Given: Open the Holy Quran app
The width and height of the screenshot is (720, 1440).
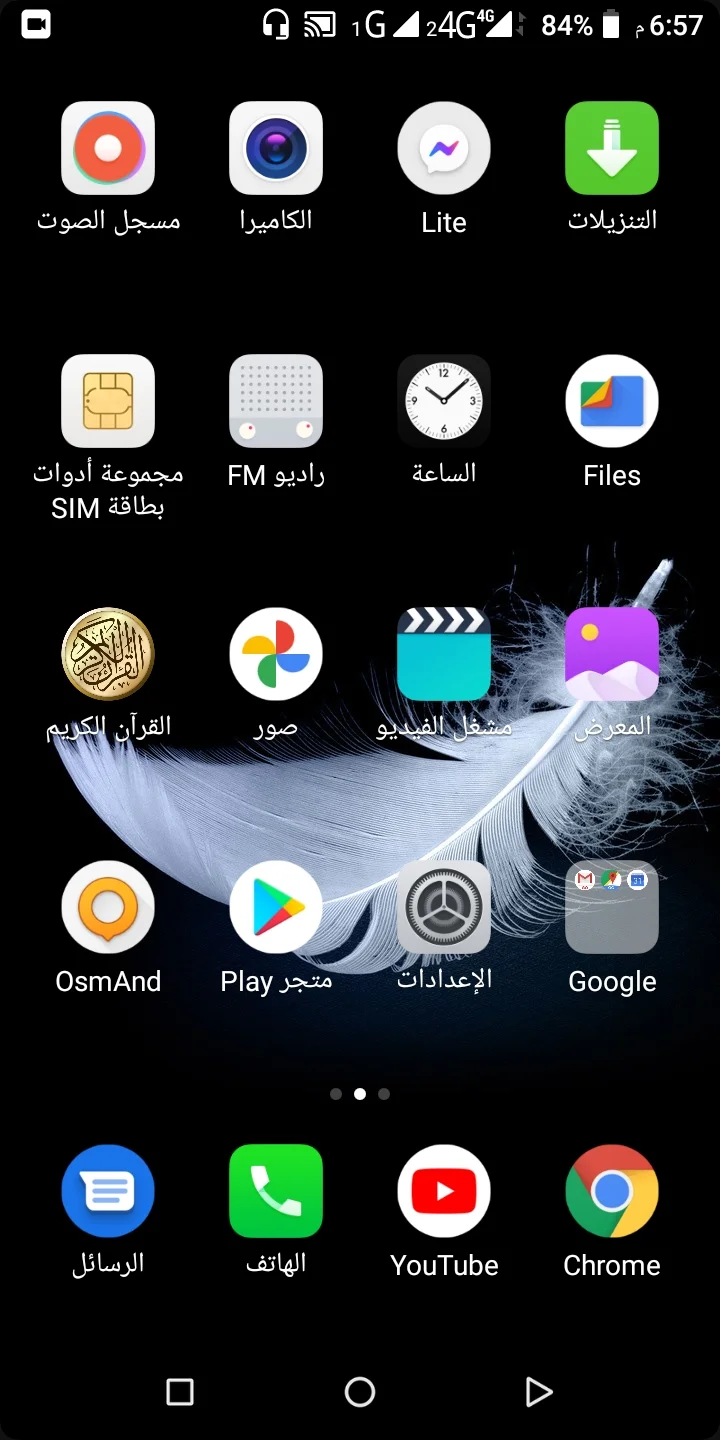Looking at the screenshot, I should tap(108, 654).
